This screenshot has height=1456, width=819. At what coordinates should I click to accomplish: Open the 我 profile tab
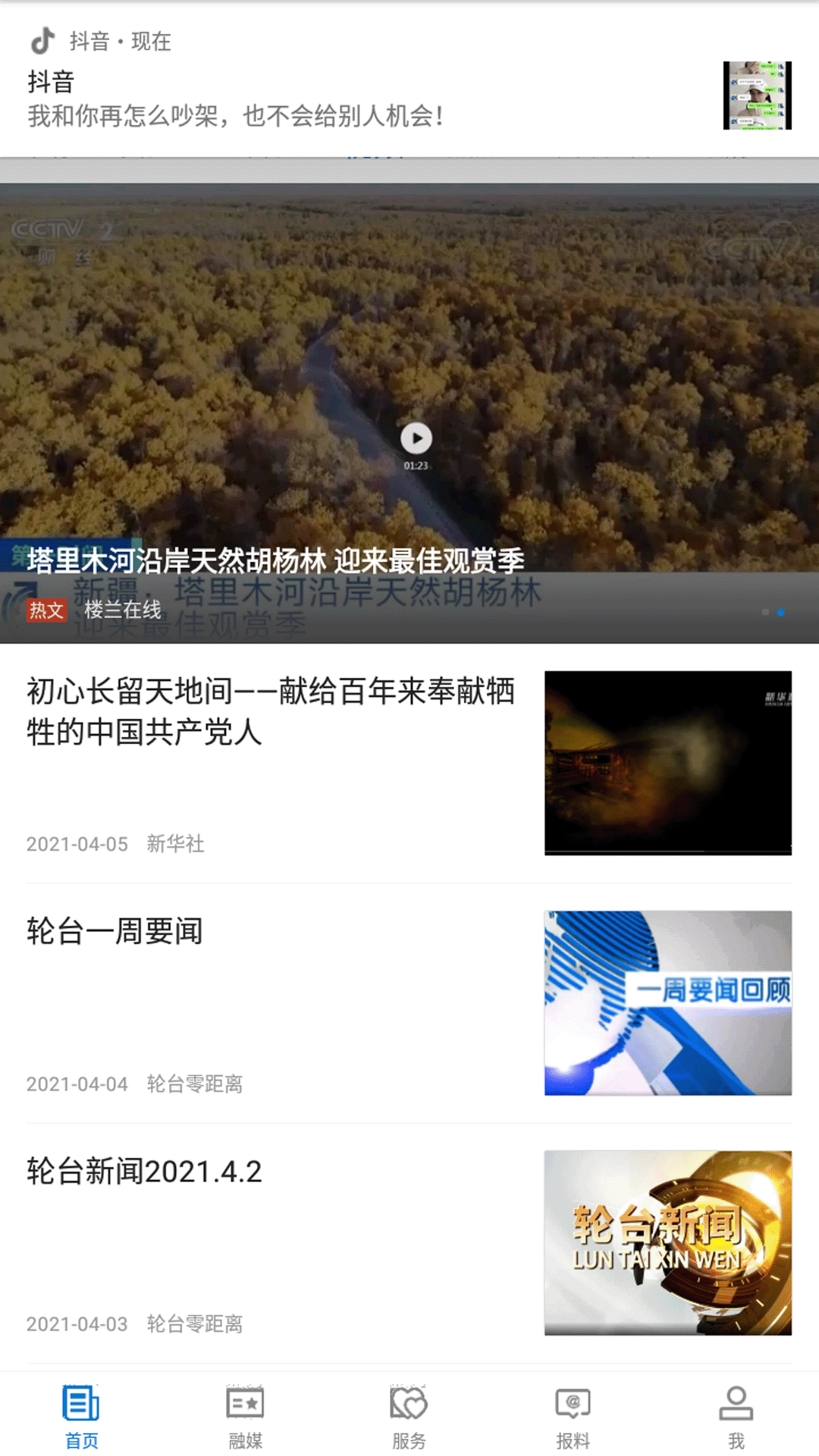[x=736, y=1416]
